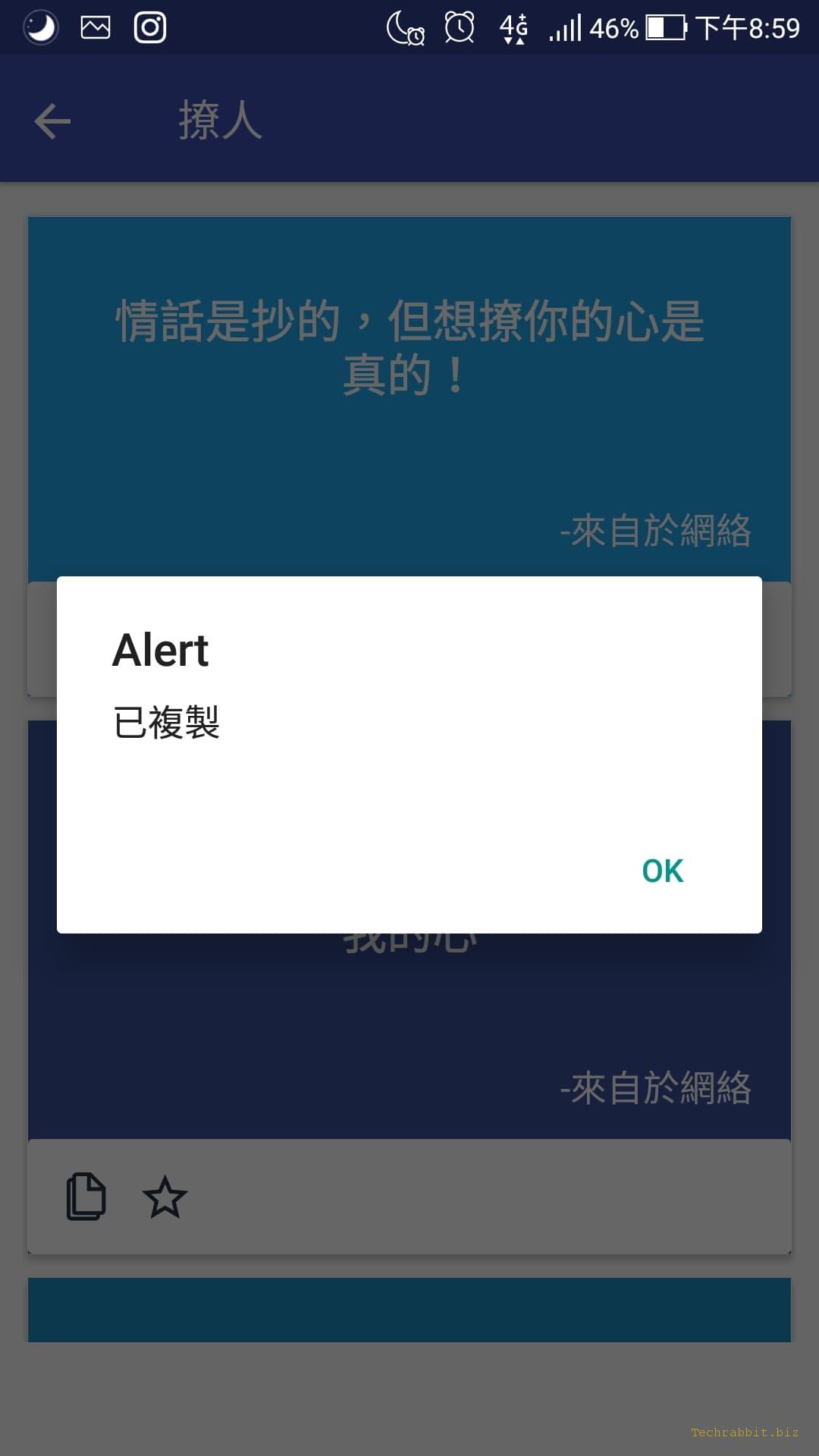
Task: Confirm the Alert dialog with OK
Action: tap(663, 871)
